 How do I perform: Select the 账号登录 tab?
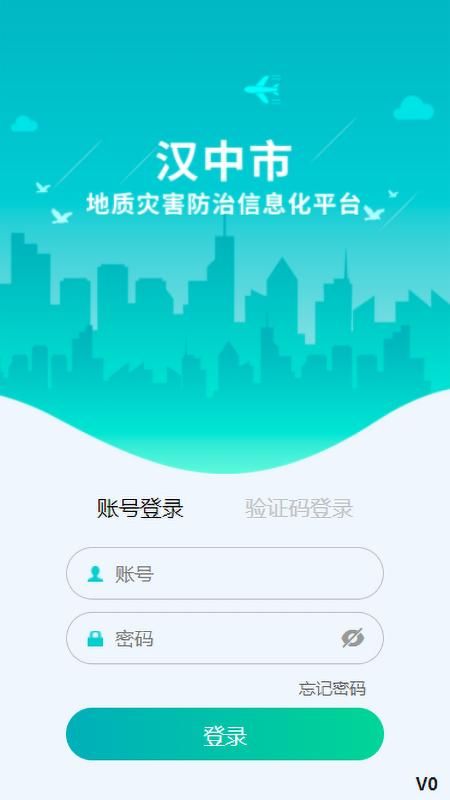[x=140, y=508]
